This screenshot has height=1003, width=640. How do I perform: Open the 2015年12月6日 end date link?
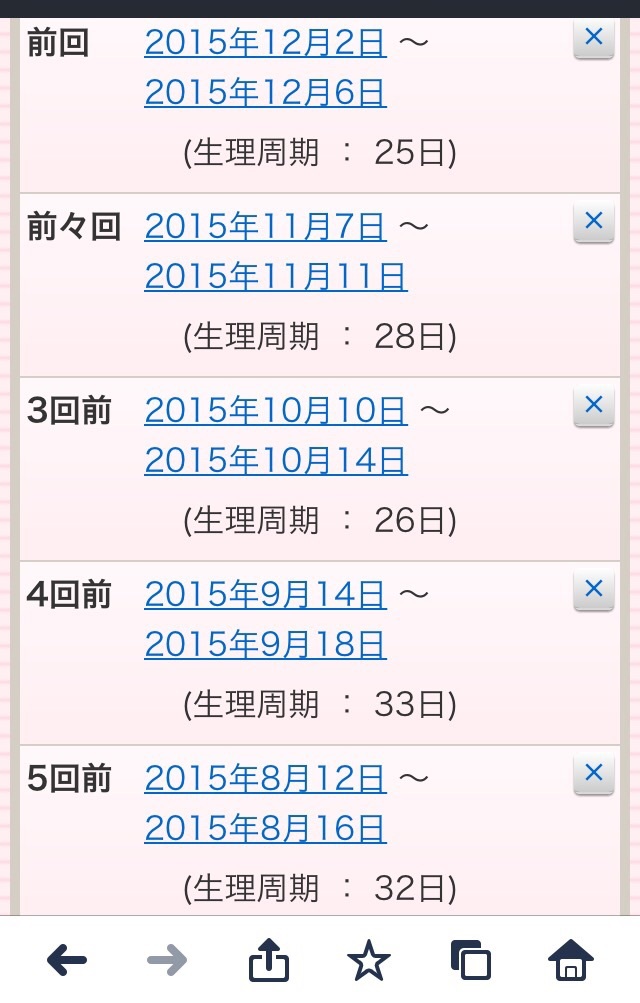coord(265,93)
